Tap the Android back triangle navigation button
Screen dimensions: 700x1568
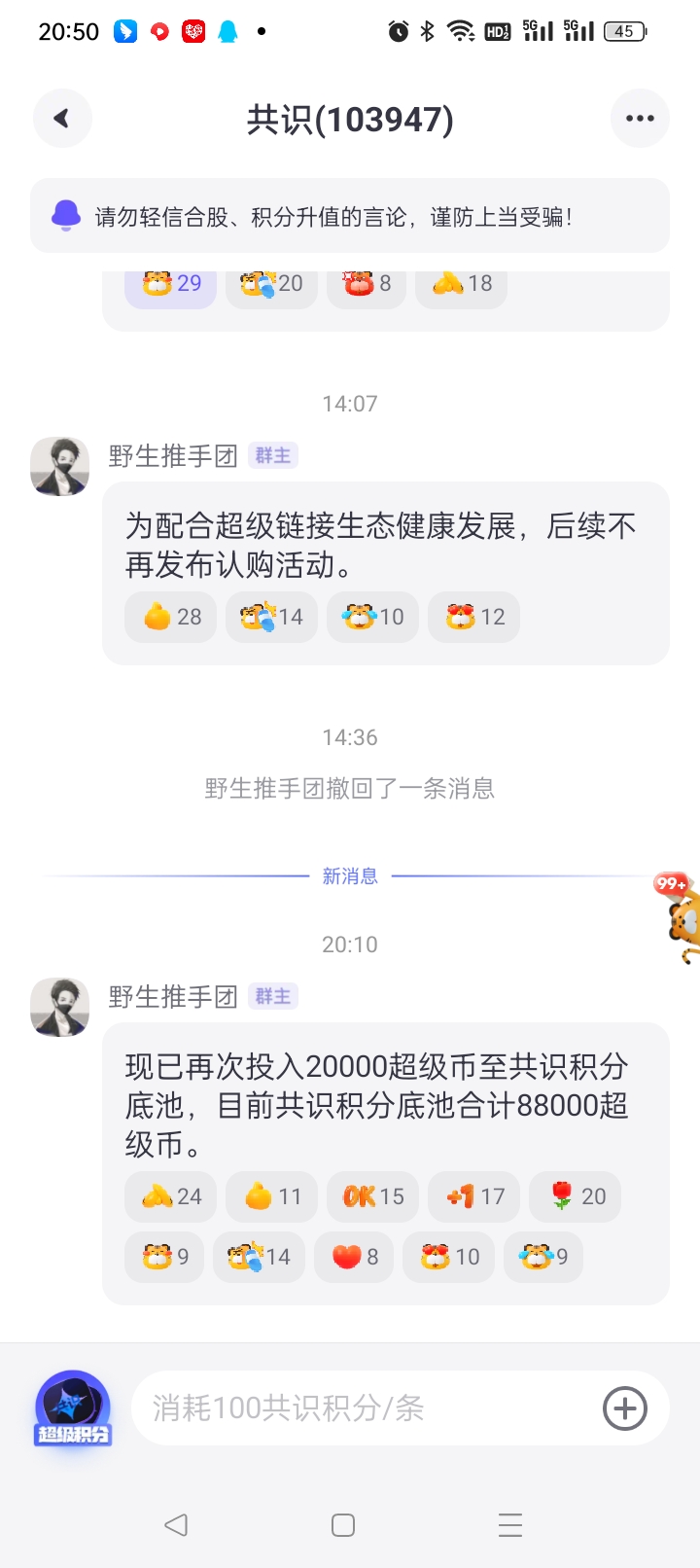point(175,1525)
